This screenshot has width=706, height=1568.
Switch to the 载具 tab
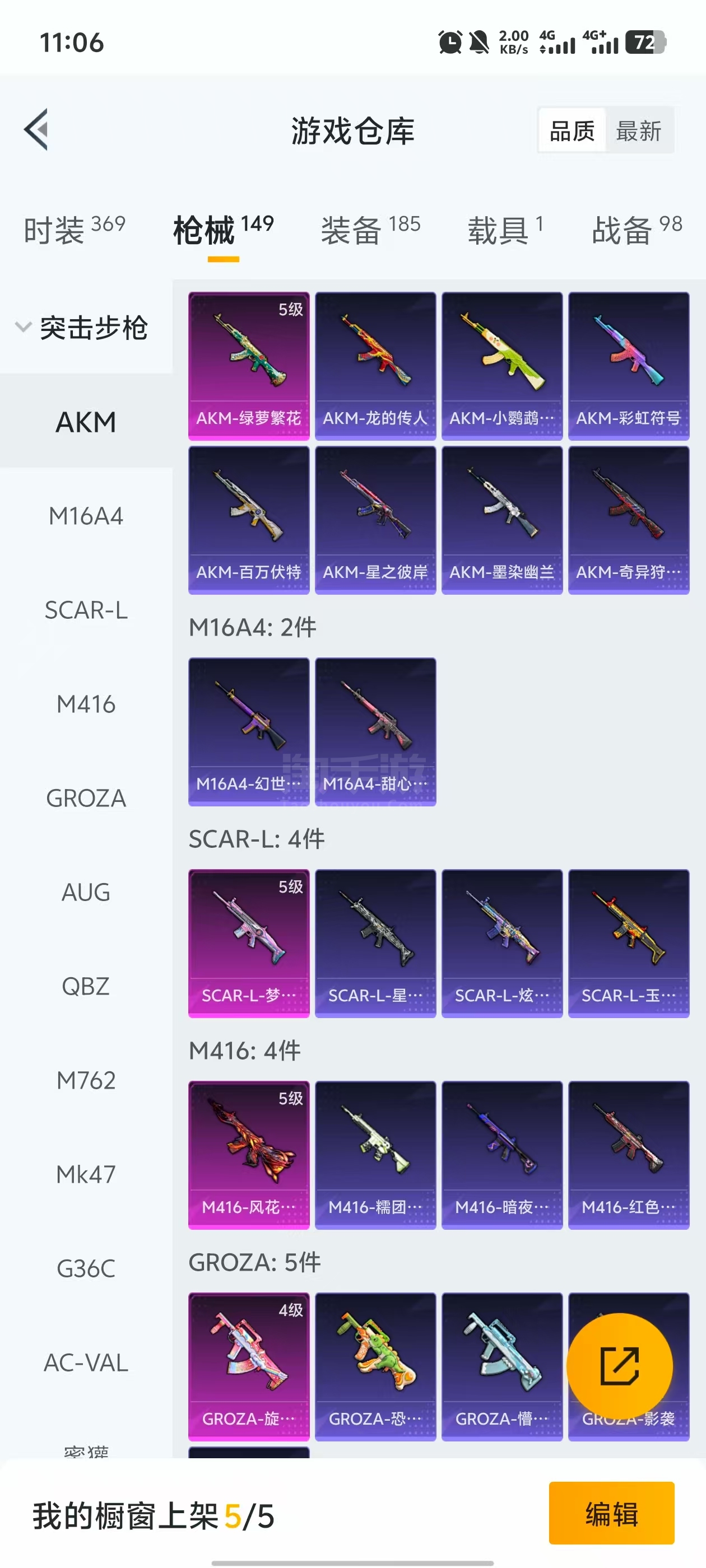(x=504, y=230)
